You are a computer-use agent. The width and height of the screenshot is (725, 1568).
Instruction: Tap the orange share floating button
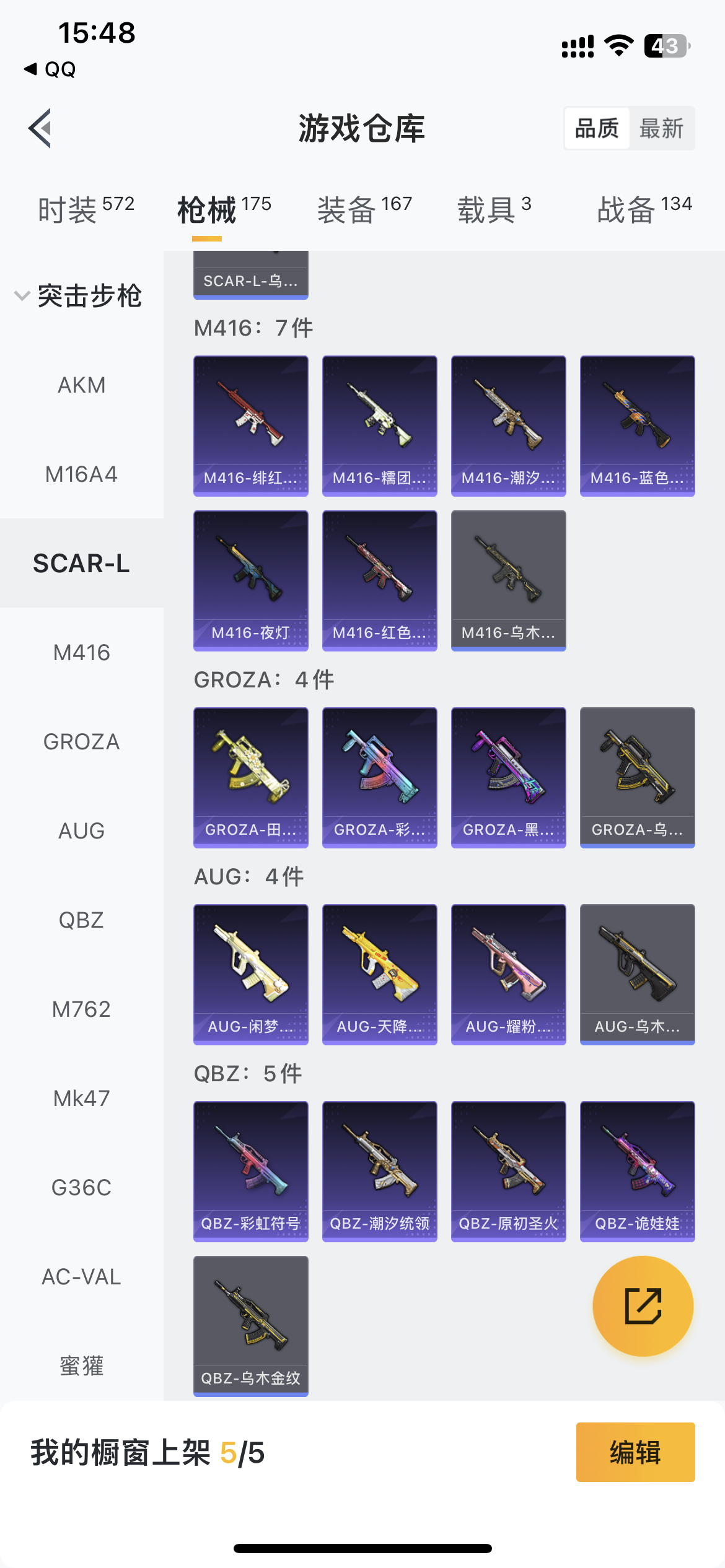click(643, 1306)
